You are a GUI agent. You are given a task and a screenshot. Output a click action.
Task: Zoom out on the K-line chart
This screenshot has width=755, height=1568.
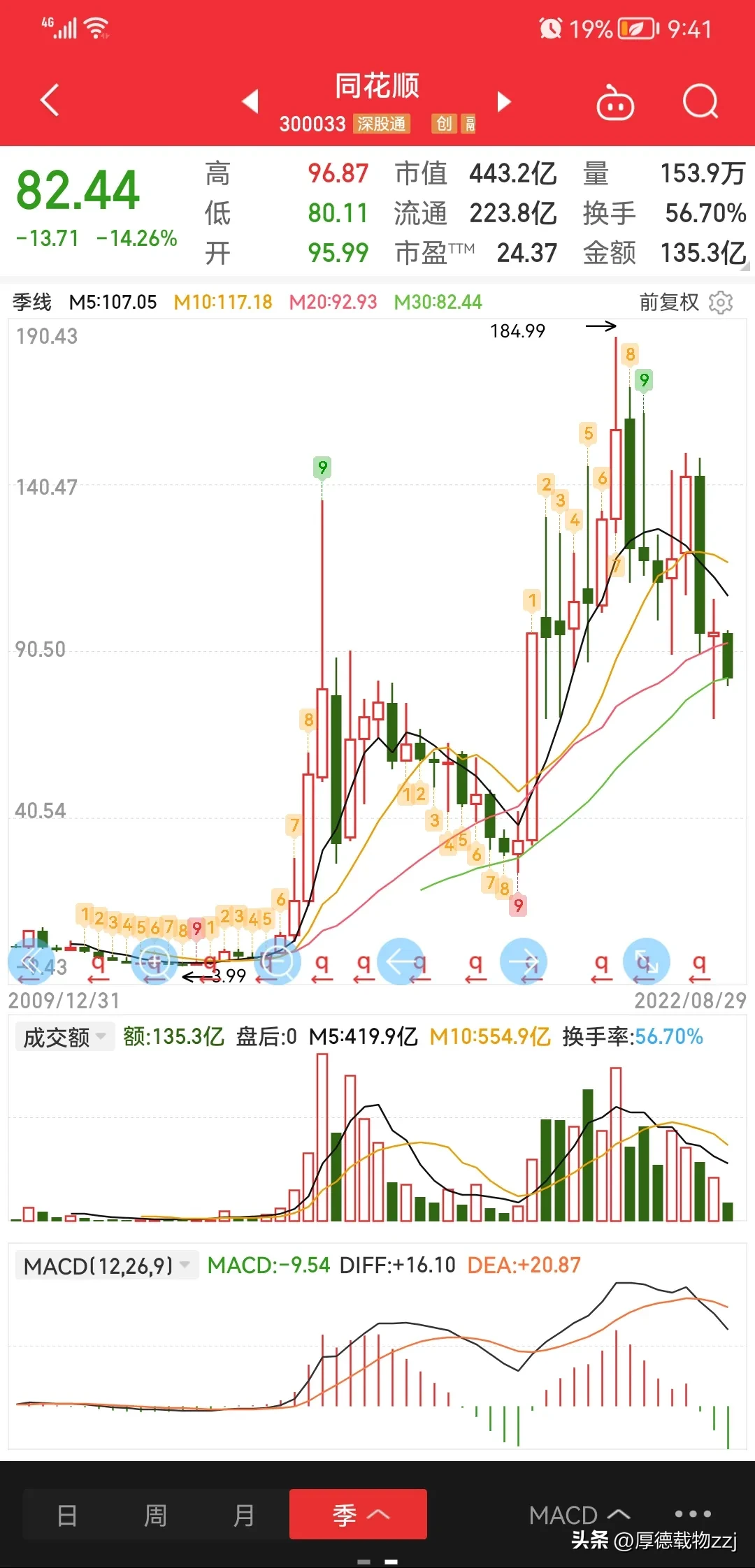278,961
